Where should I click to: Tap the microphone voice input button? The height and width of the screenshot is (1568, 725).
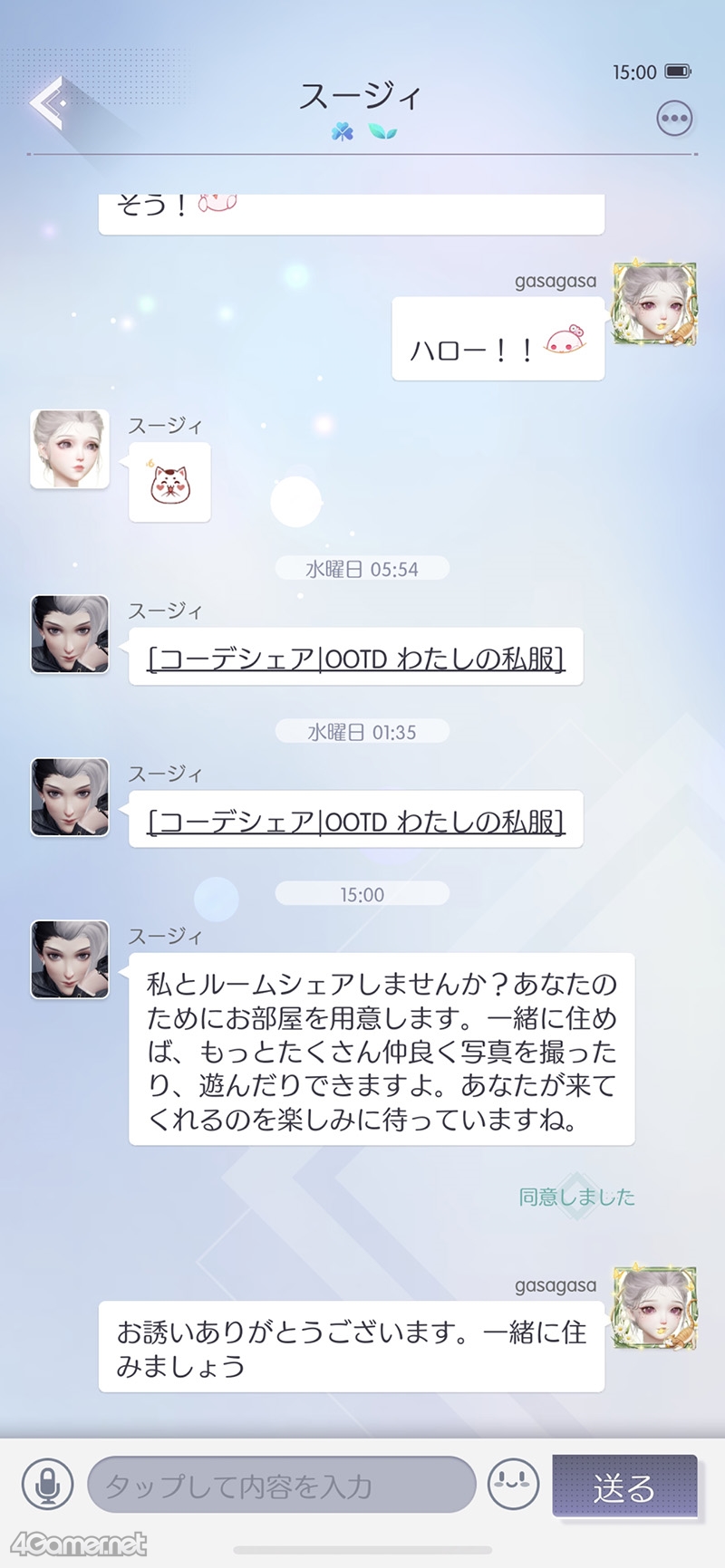[48, 1484]
